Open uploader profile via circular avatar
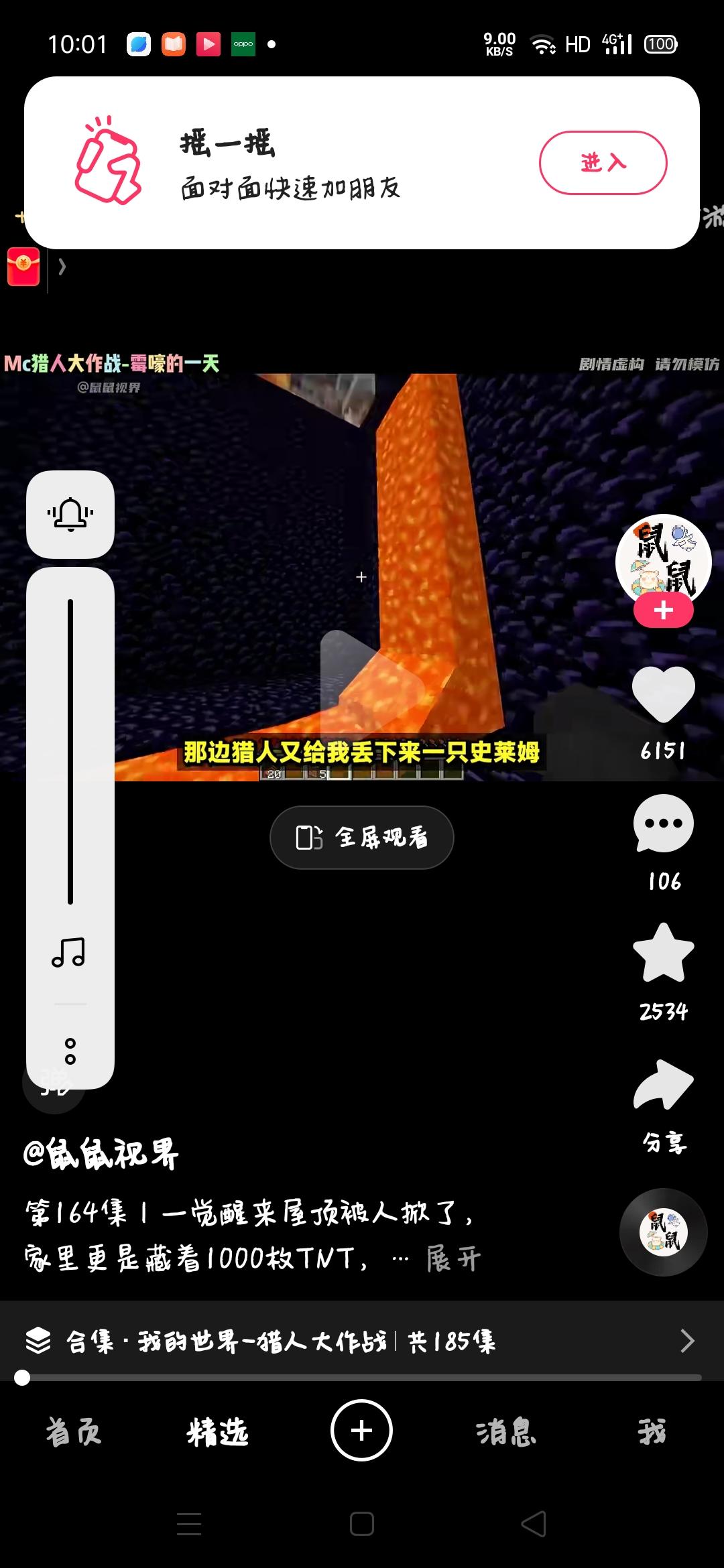 click(x=662, y=562)
